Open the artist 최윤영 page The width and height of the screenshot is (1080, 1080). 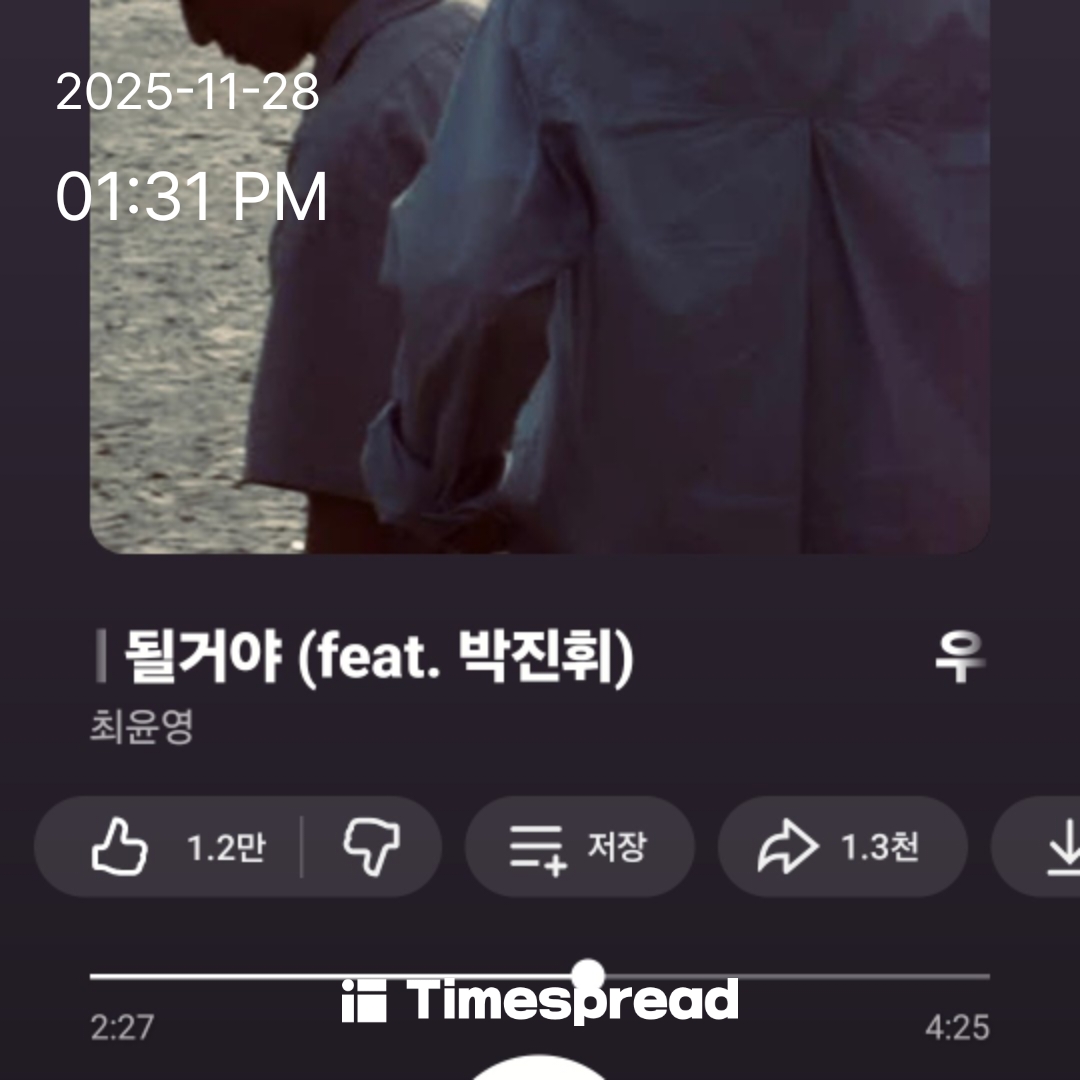pyautogui.click(x=142, y=728)
